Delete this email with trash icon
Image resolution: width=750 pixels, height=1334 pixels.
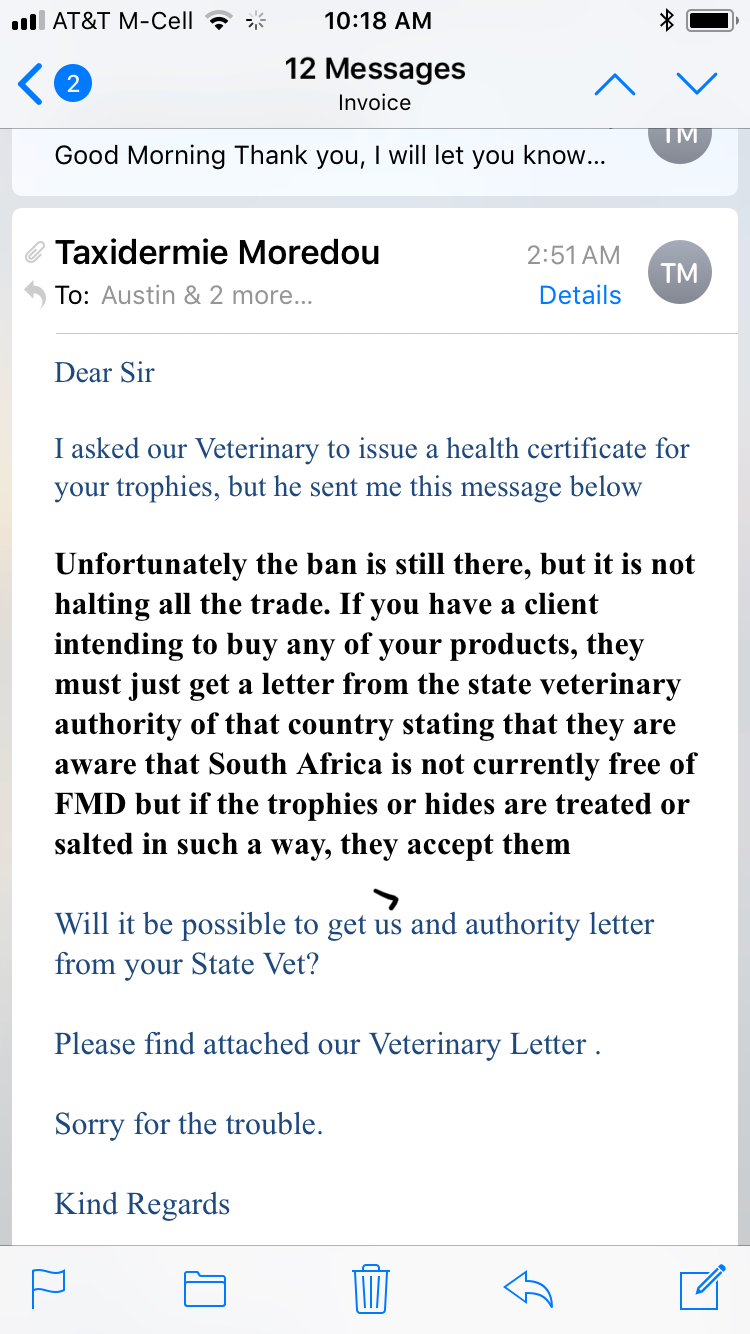pos(371,1288)
